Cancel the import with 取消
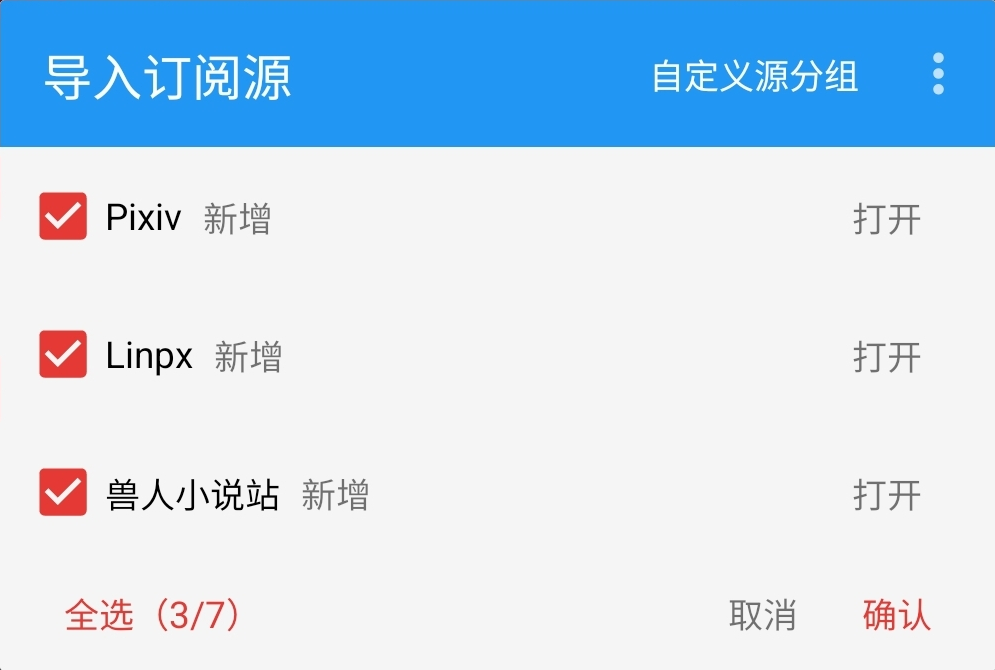 click(x=762, y=616)
